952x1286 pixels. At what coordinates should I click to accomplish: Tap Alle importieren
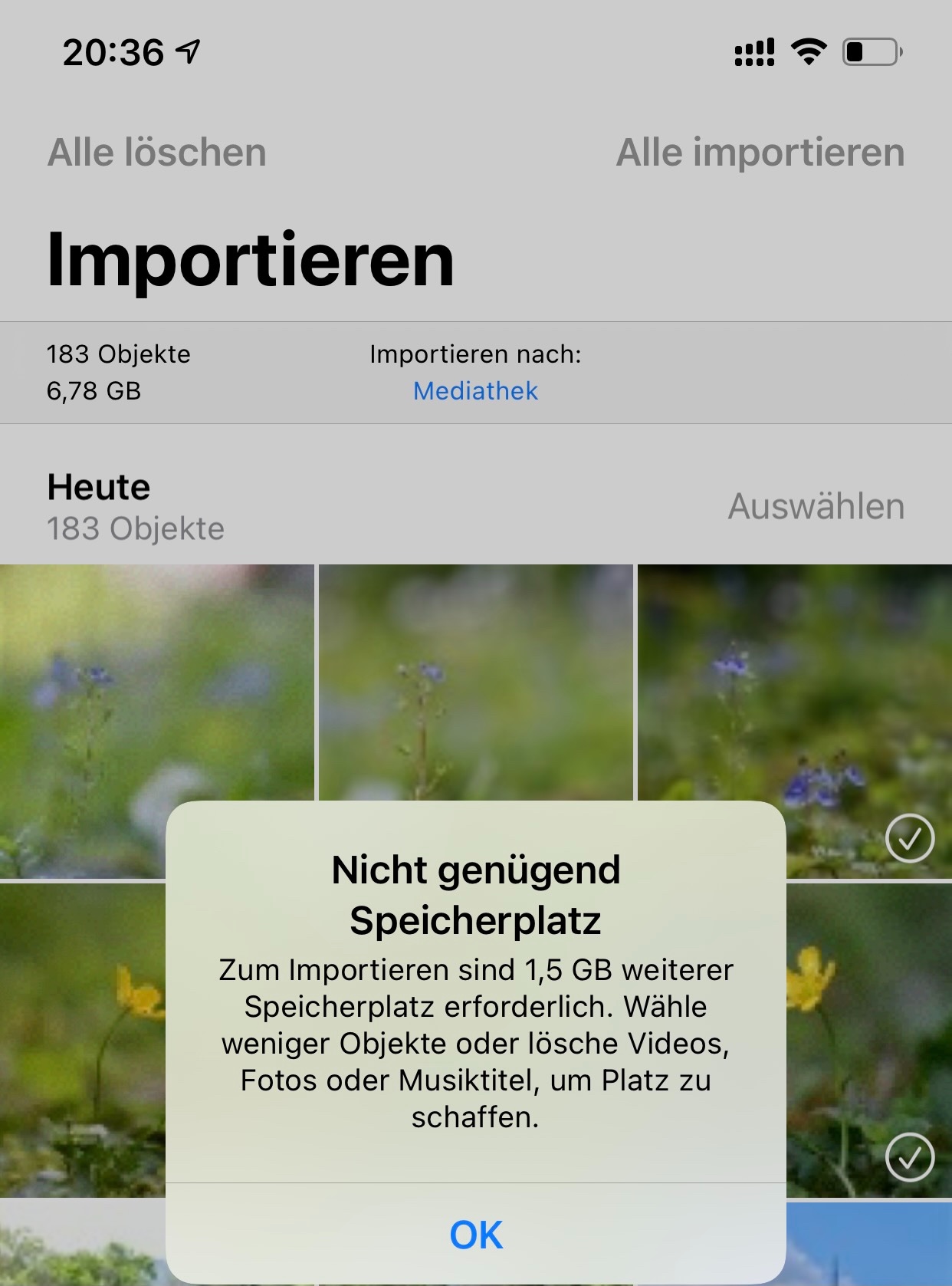(x=760, y=153)
